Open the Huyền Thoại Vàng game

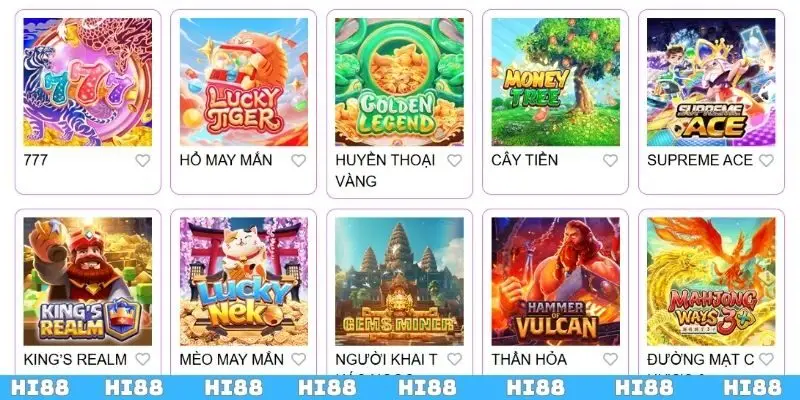click(400, 82)
